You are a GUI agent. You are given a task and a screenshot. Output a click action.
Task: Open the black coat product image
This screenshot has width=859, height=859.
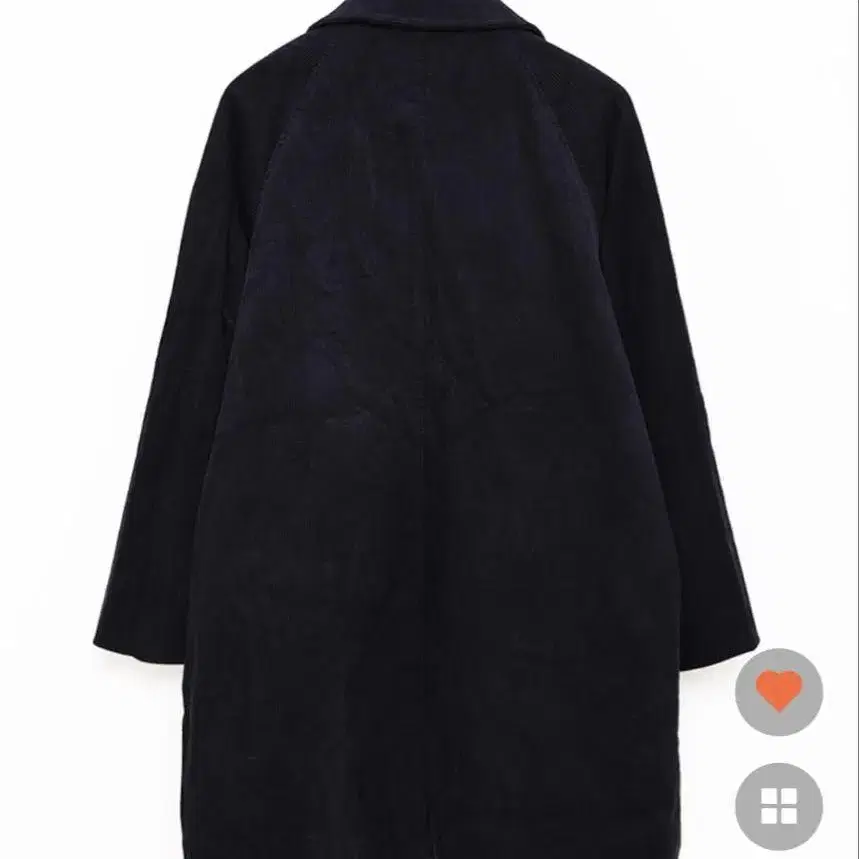click(426, 430)
